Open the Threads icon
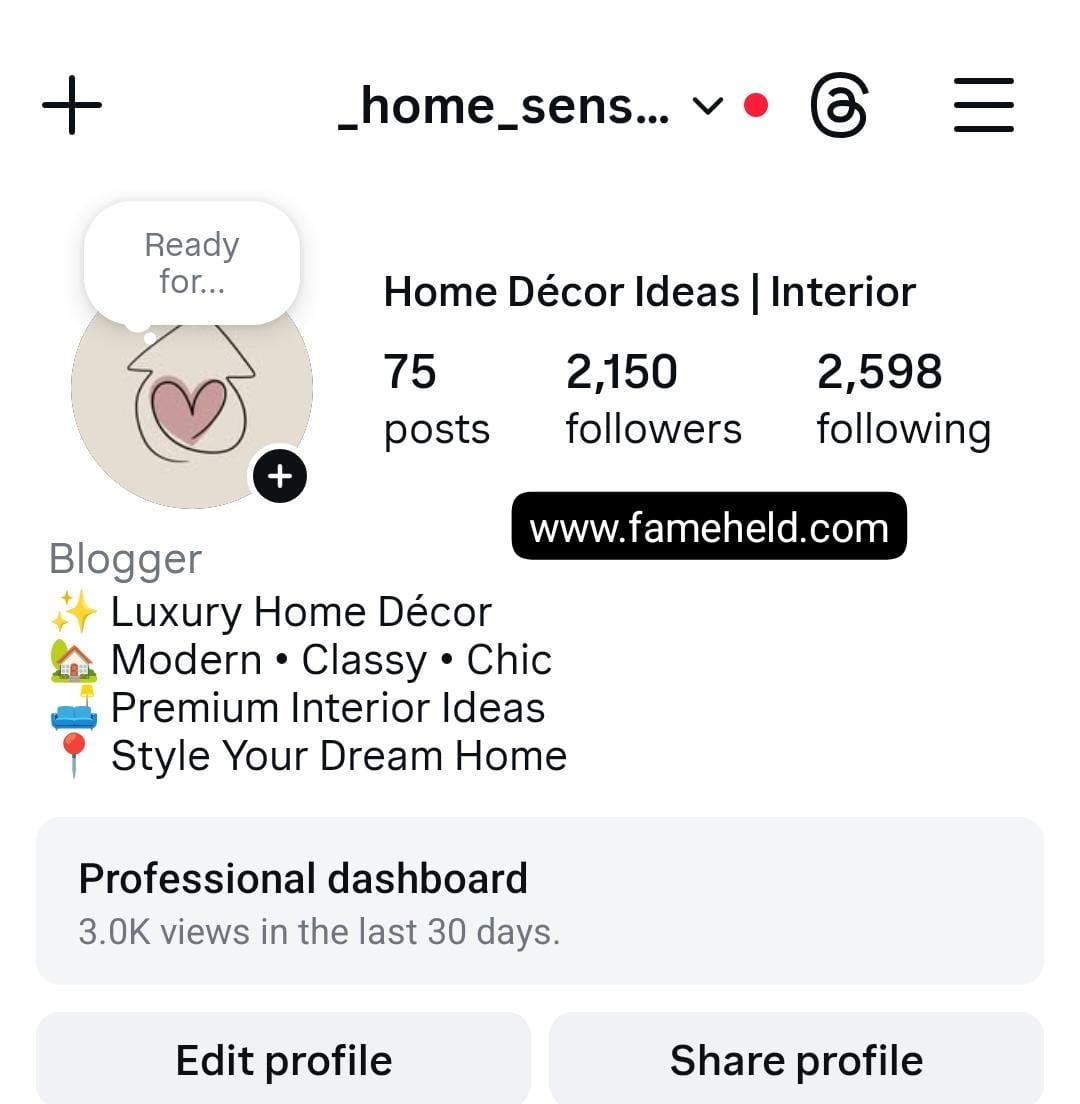Viewport: 1080px width, 1104px height. (838, 105)
